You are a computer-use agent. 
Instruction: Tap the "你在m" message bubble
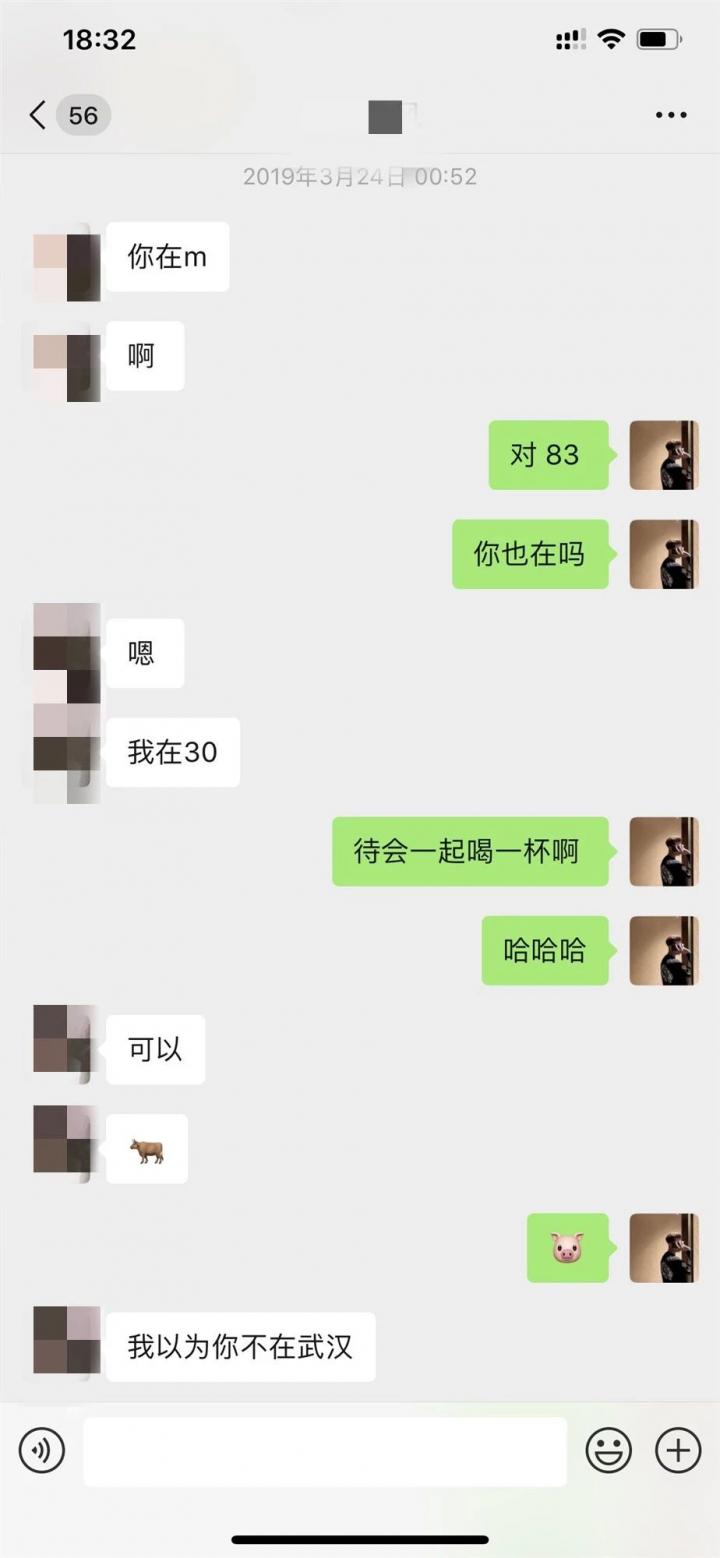coord(168,256)
